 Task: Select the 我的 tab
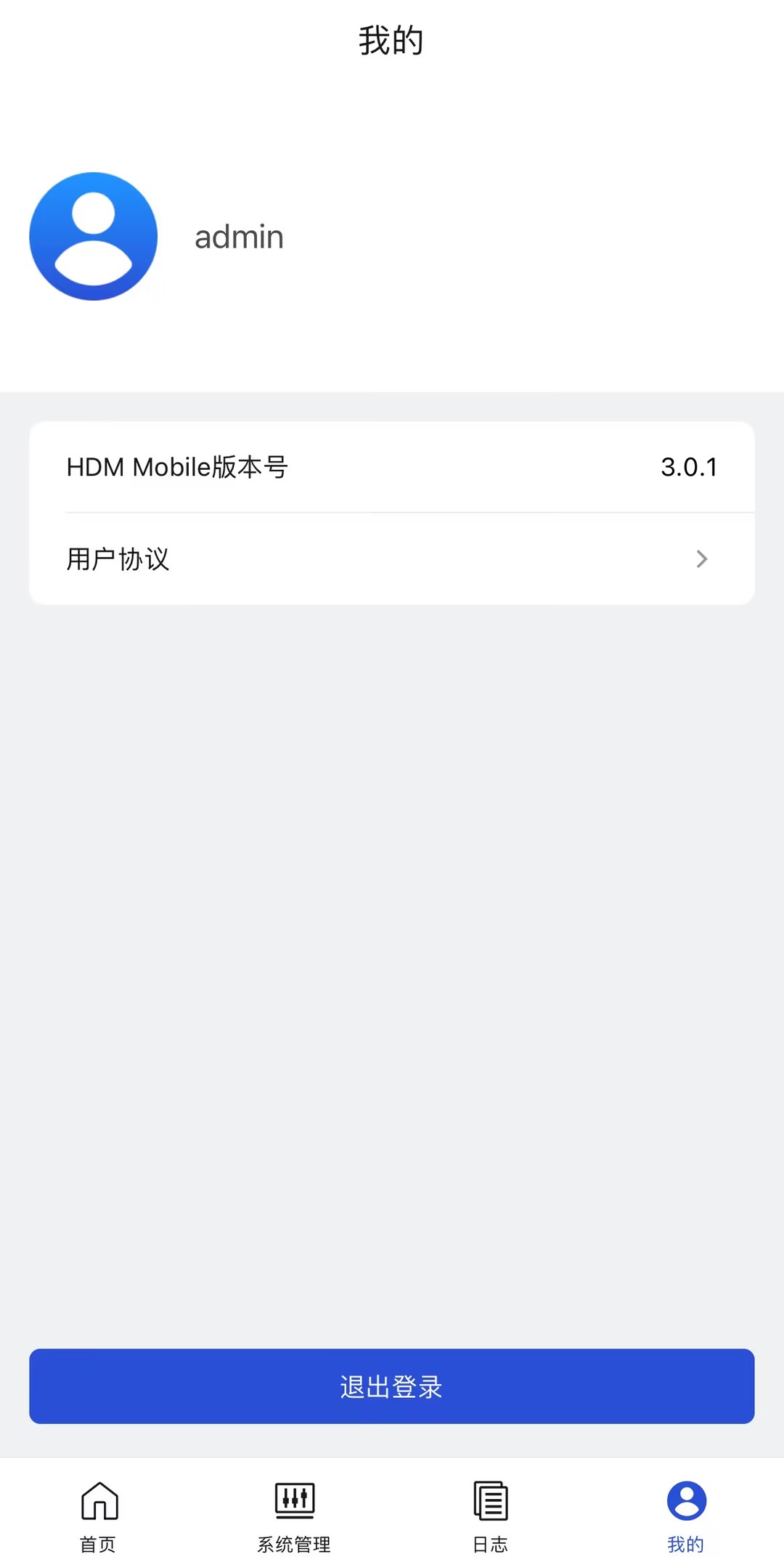[x=686, y=1515]
